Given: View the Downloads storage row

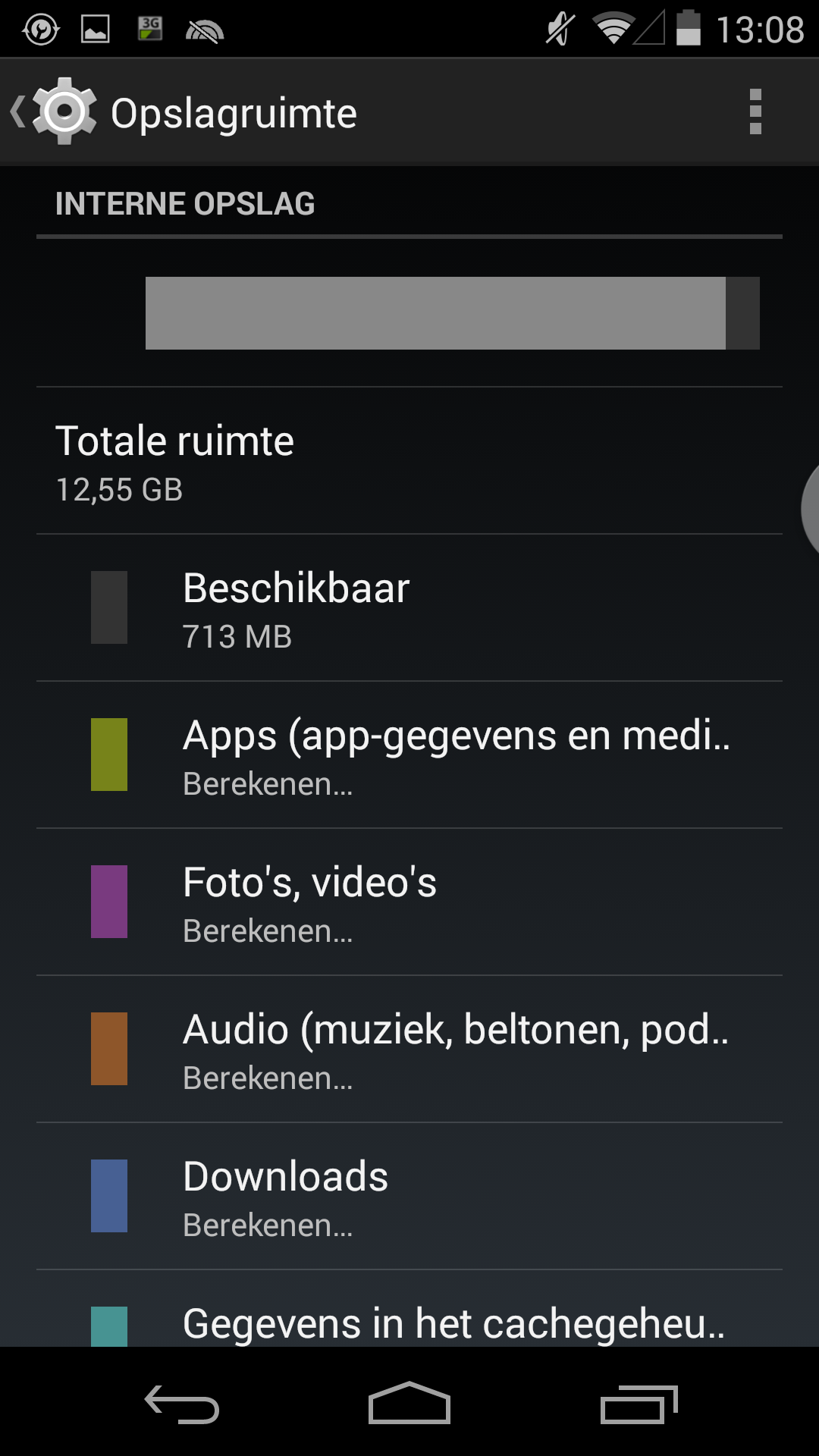Looking at the screenshot, I should pyautogui.click(x=409, y=1197).
